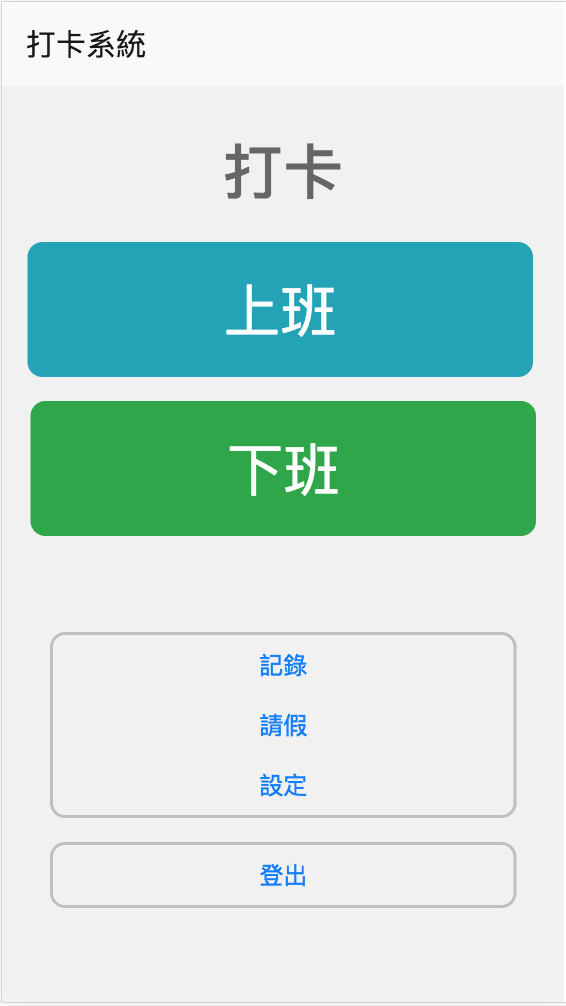The image size is (566, 1006).
Task: Open the 請假 leave request link
Action: (283, 726)
